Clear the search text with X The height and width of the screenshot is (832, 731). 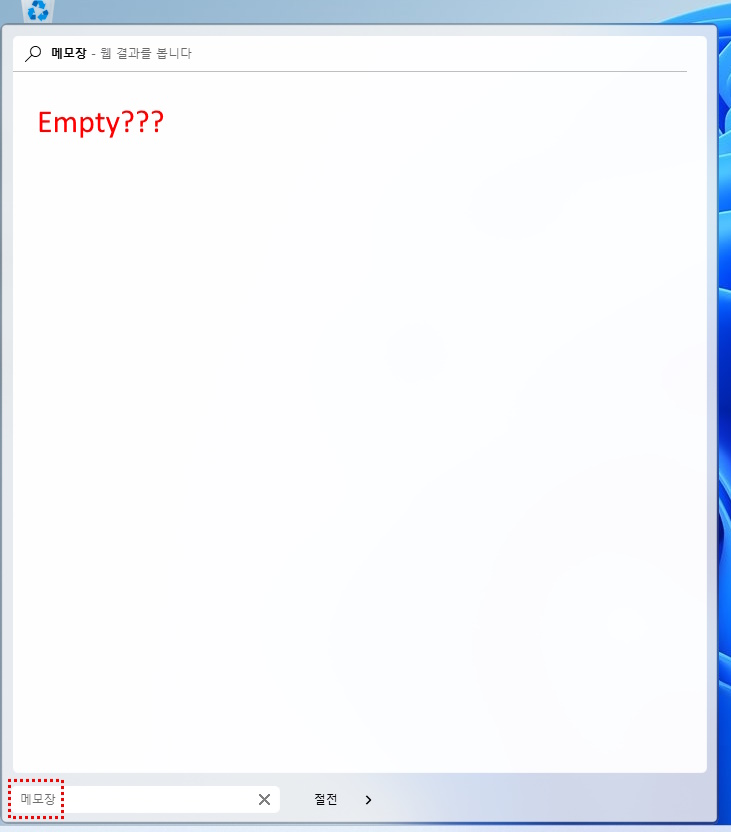click(x=265, y=799)
